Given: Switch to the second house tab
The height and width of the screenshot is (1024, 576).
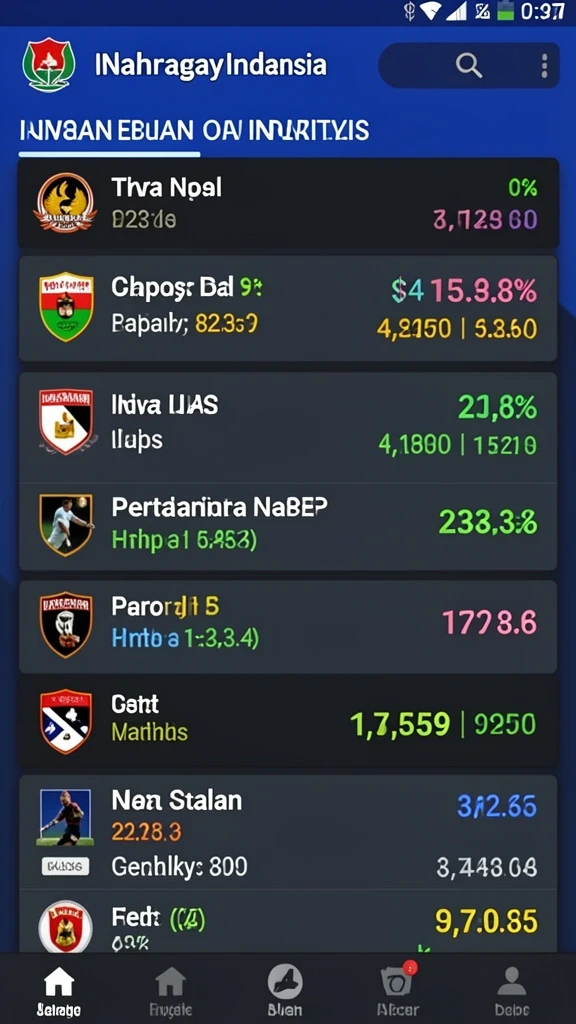Looking at the screenshot, I should [171, 990].
